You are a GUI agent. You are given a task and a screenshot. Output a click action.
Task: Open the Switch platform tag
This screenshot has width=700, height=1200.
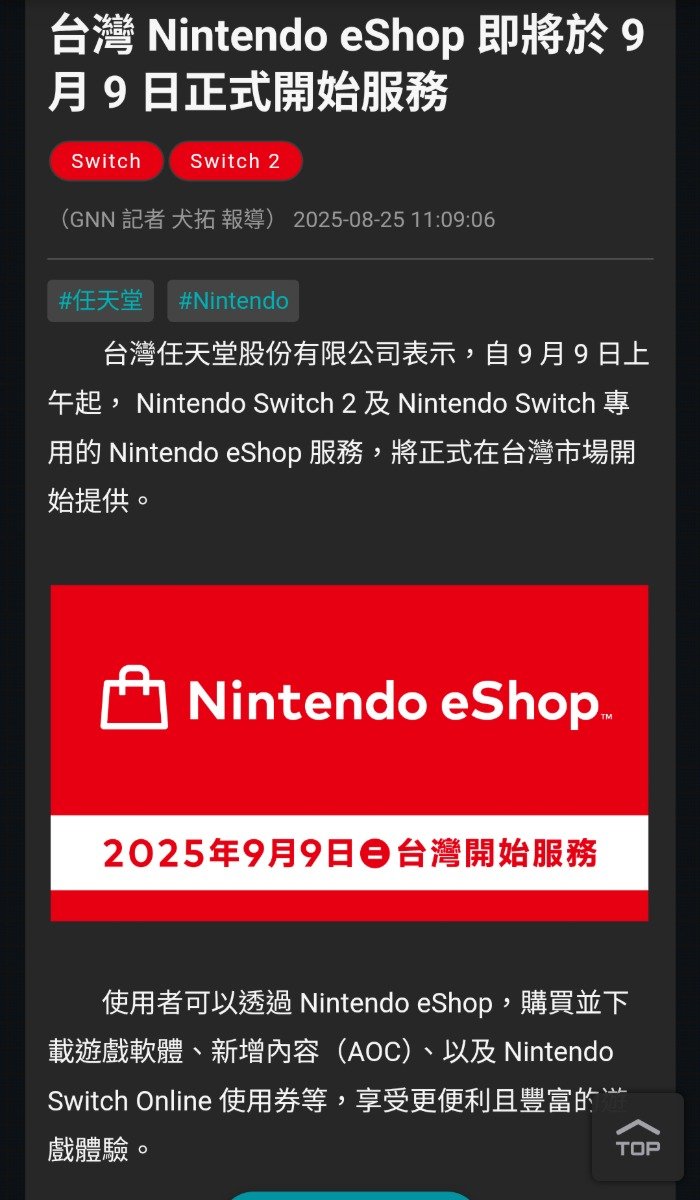(106, 161)
